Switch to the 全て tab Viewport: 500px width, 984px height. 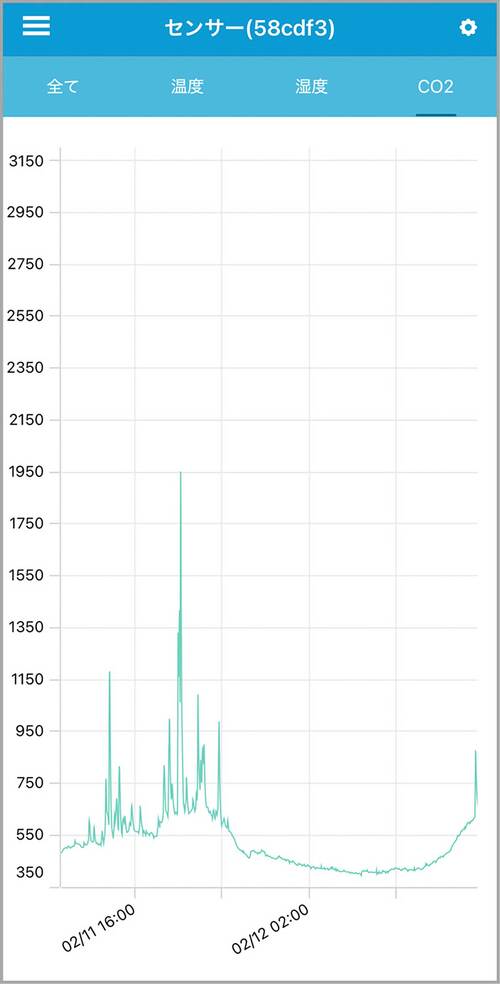(63, 87)
